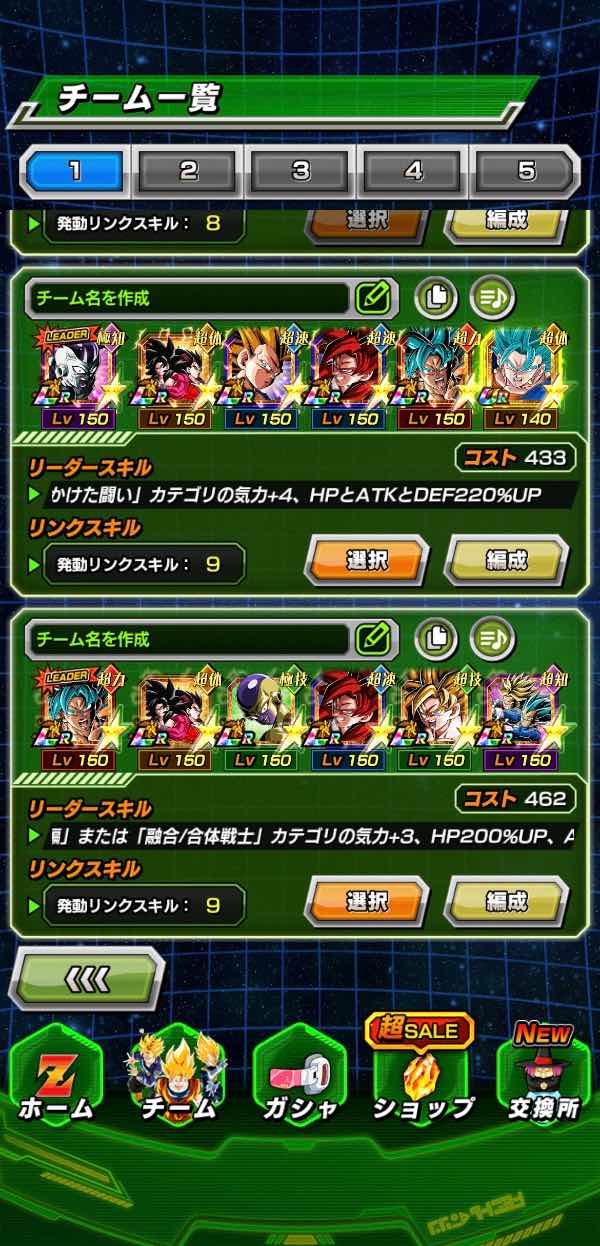
Task: Switch to team page 4
Action: coord(414,171)
